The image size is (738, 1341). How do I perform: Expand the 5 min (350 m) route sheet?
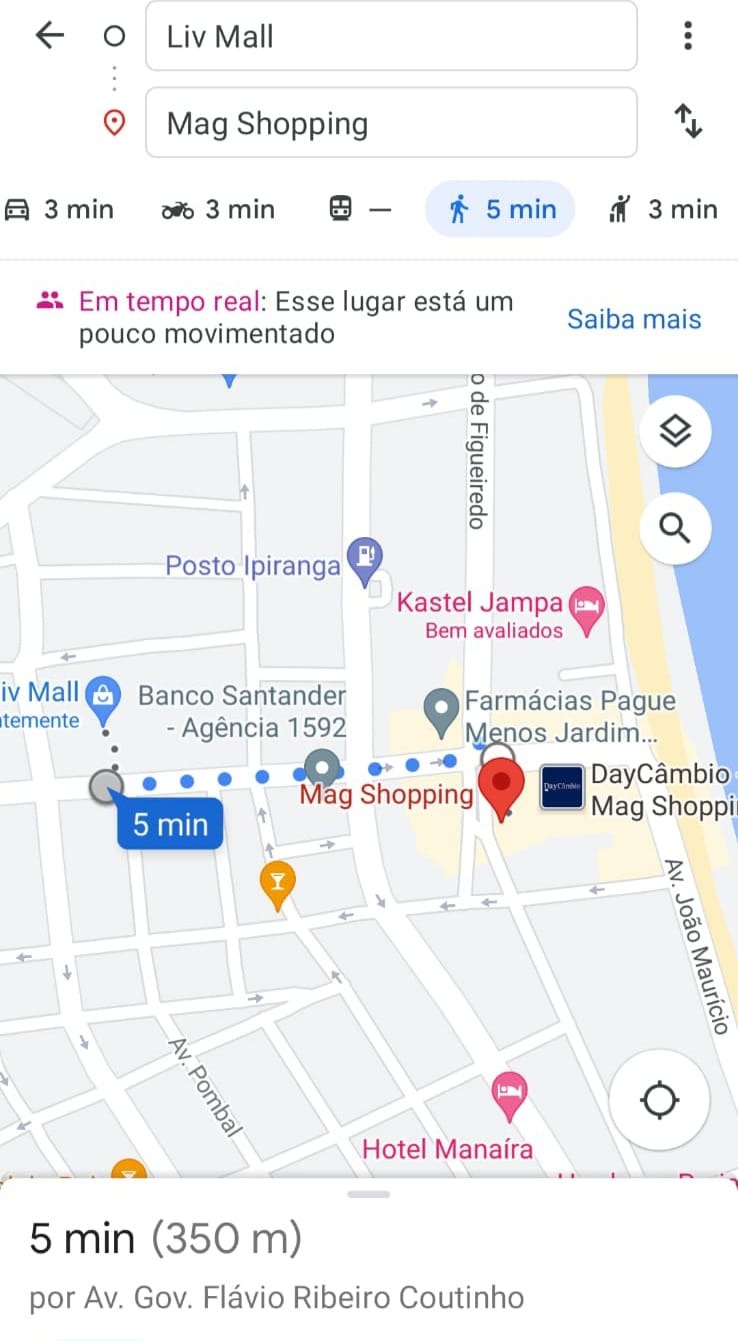(x=369, y=1240)
